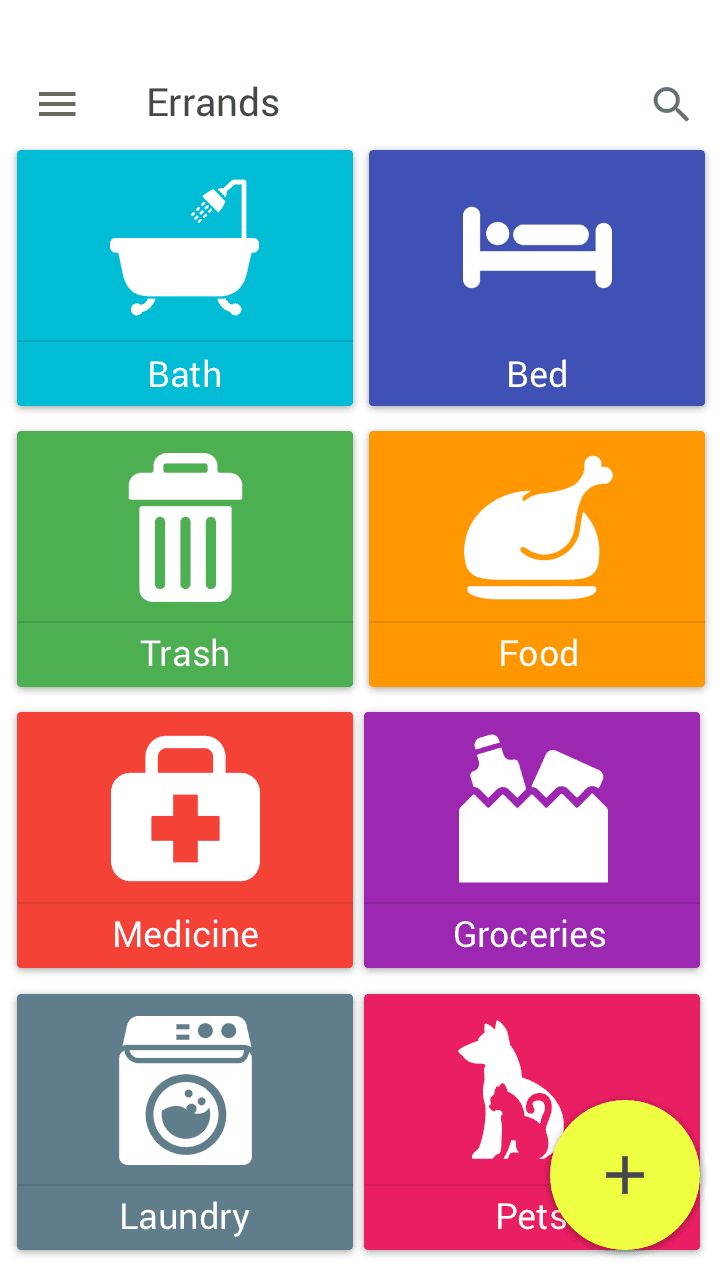Open the hamburger navigation menu
Screen dimensions: 720x1280
[x=57, y=104]
